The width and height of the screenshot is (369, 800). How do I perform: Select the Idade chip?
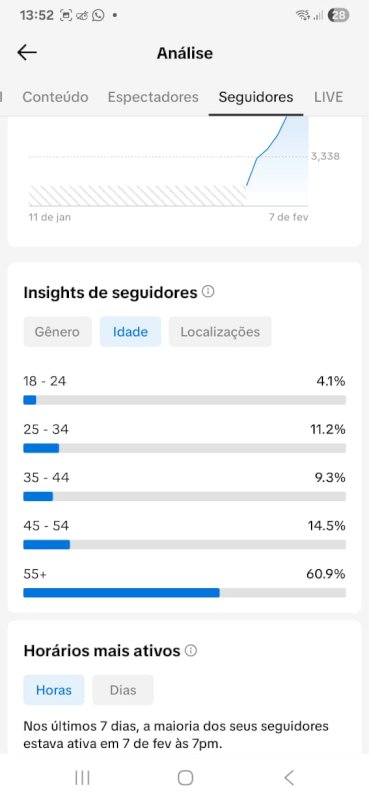click(130, 332)
